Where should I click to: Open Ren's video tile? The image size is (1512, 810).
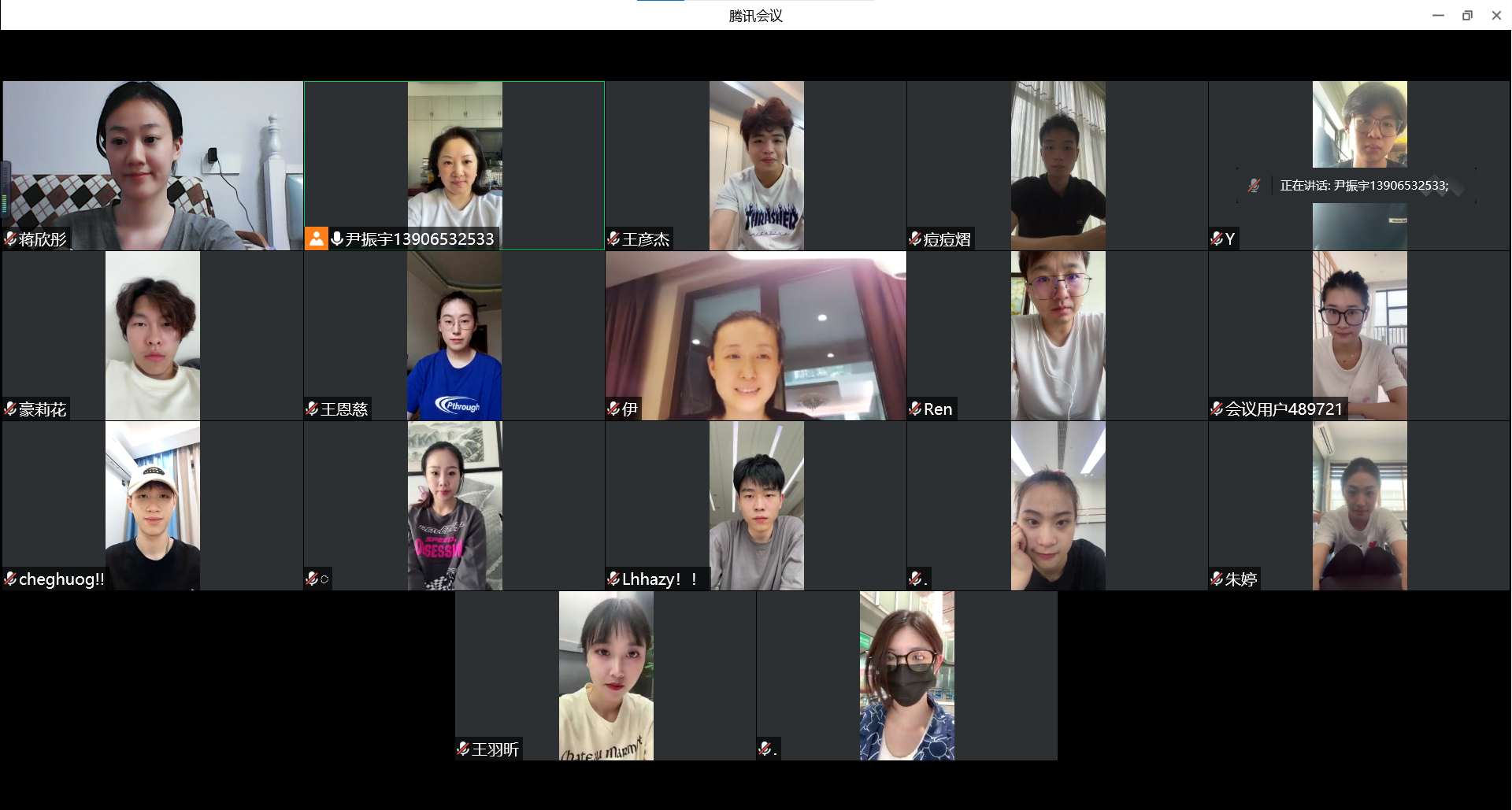coord(1058,335)
